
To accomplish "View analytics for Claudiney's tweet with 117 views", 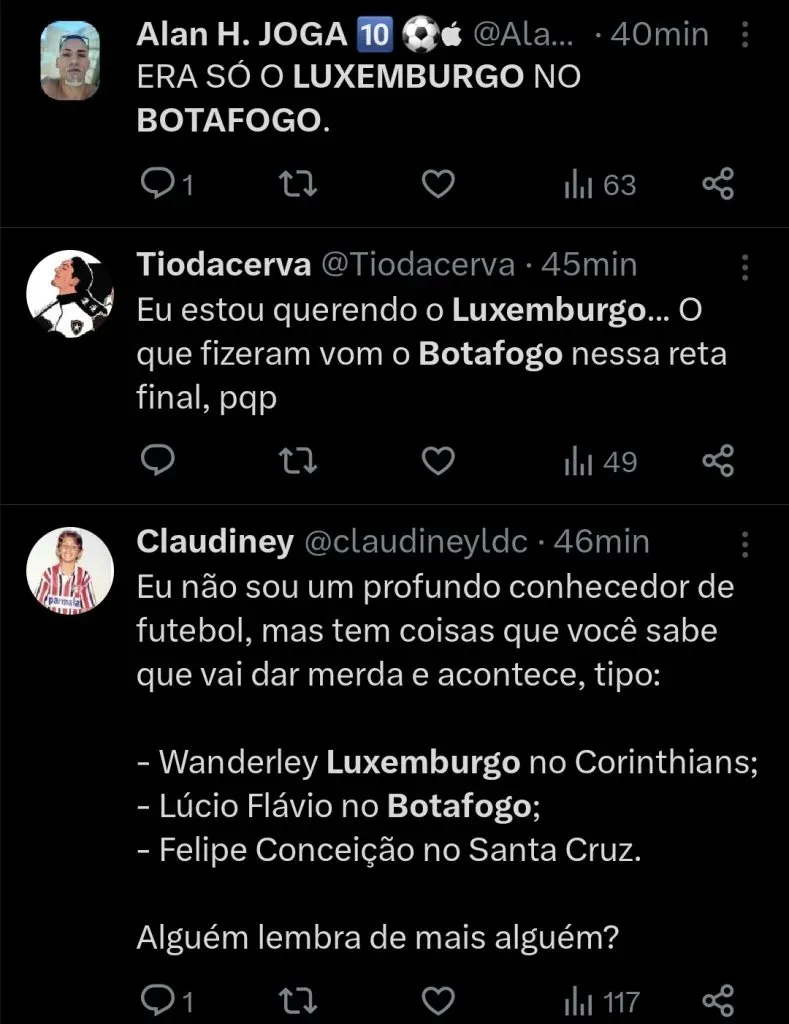I will [602, 1000].
